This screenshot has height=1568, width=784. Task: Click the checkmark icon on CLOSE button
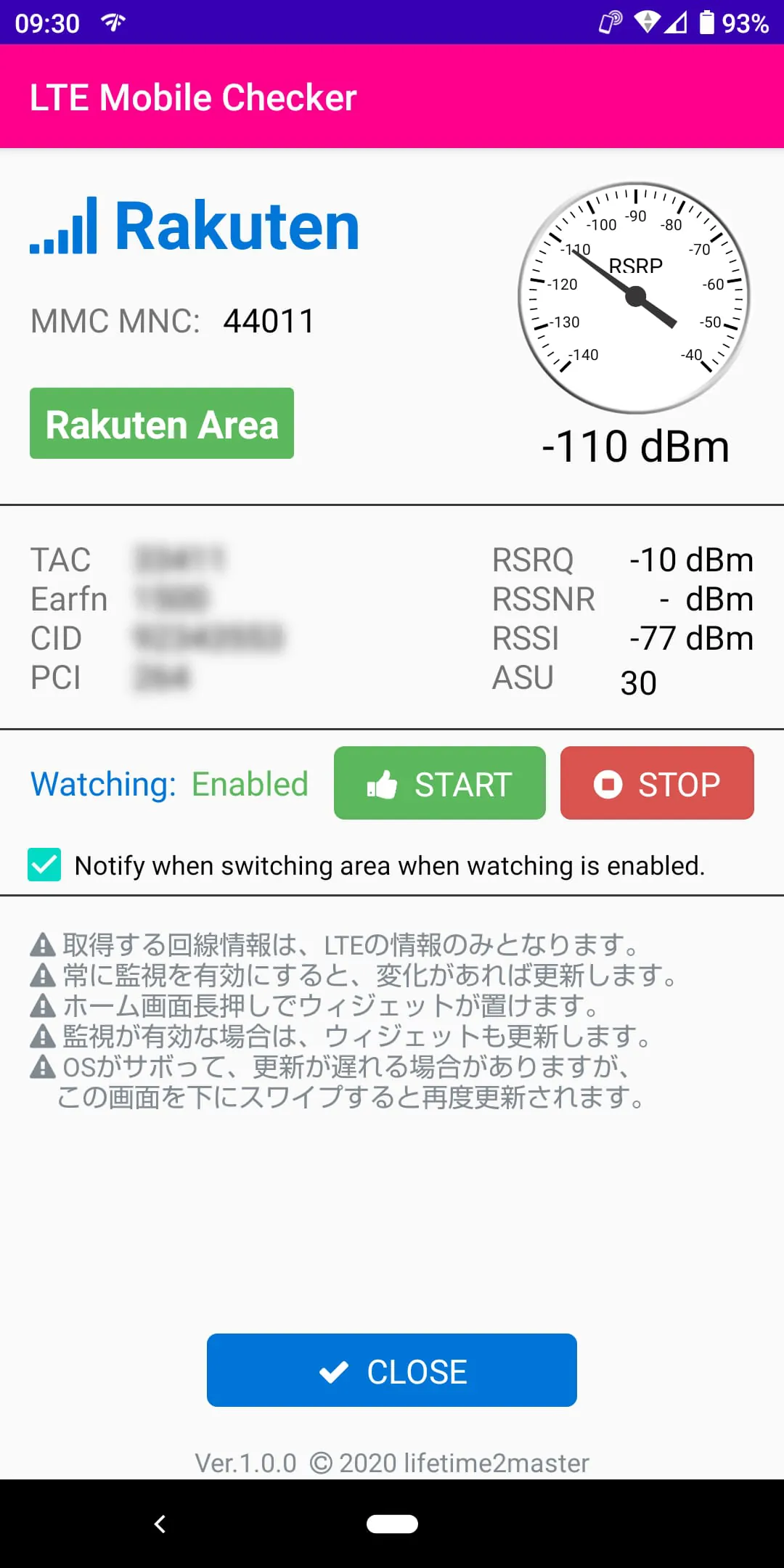(333, 1371)
